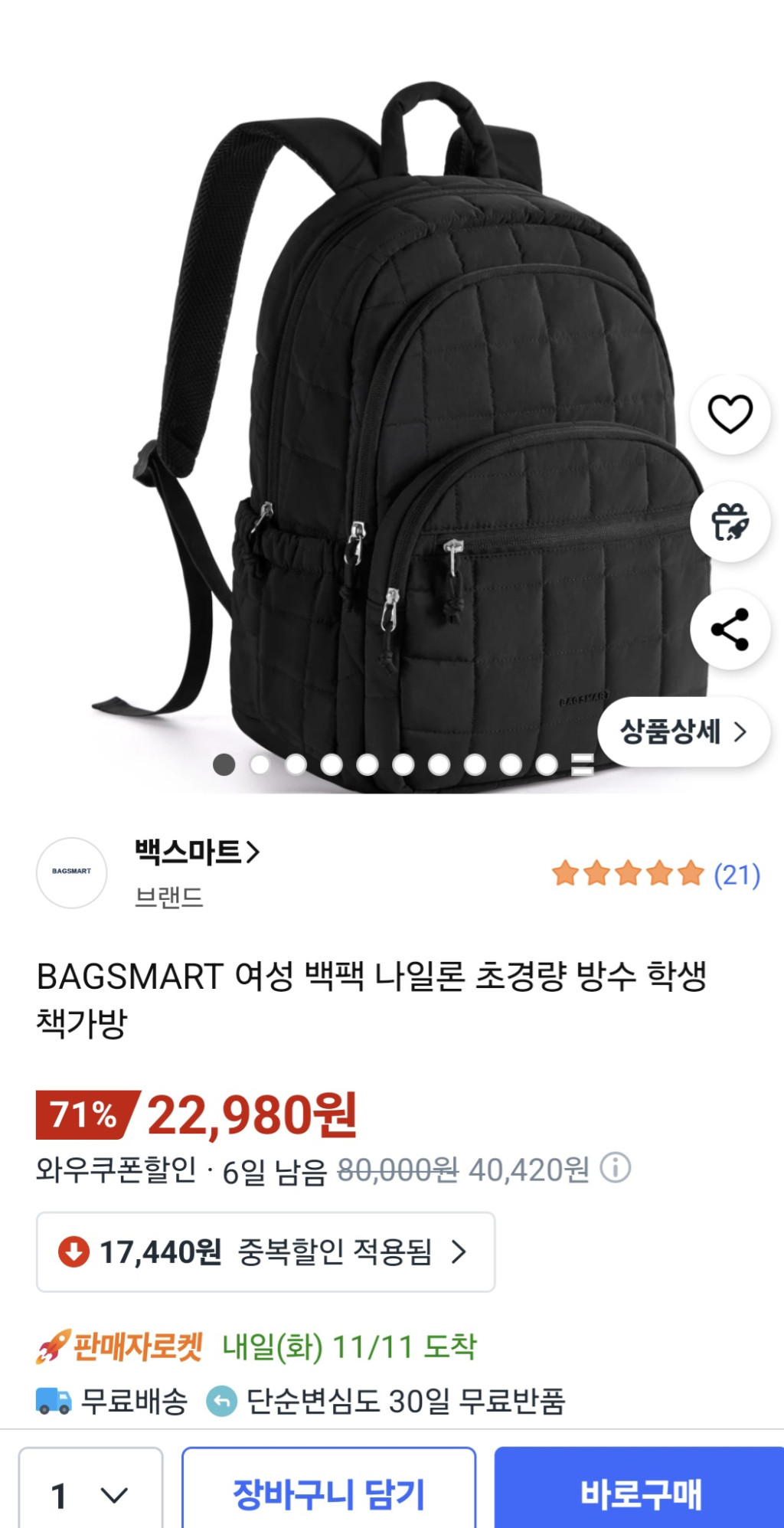Share this product

tap(730, 630)
